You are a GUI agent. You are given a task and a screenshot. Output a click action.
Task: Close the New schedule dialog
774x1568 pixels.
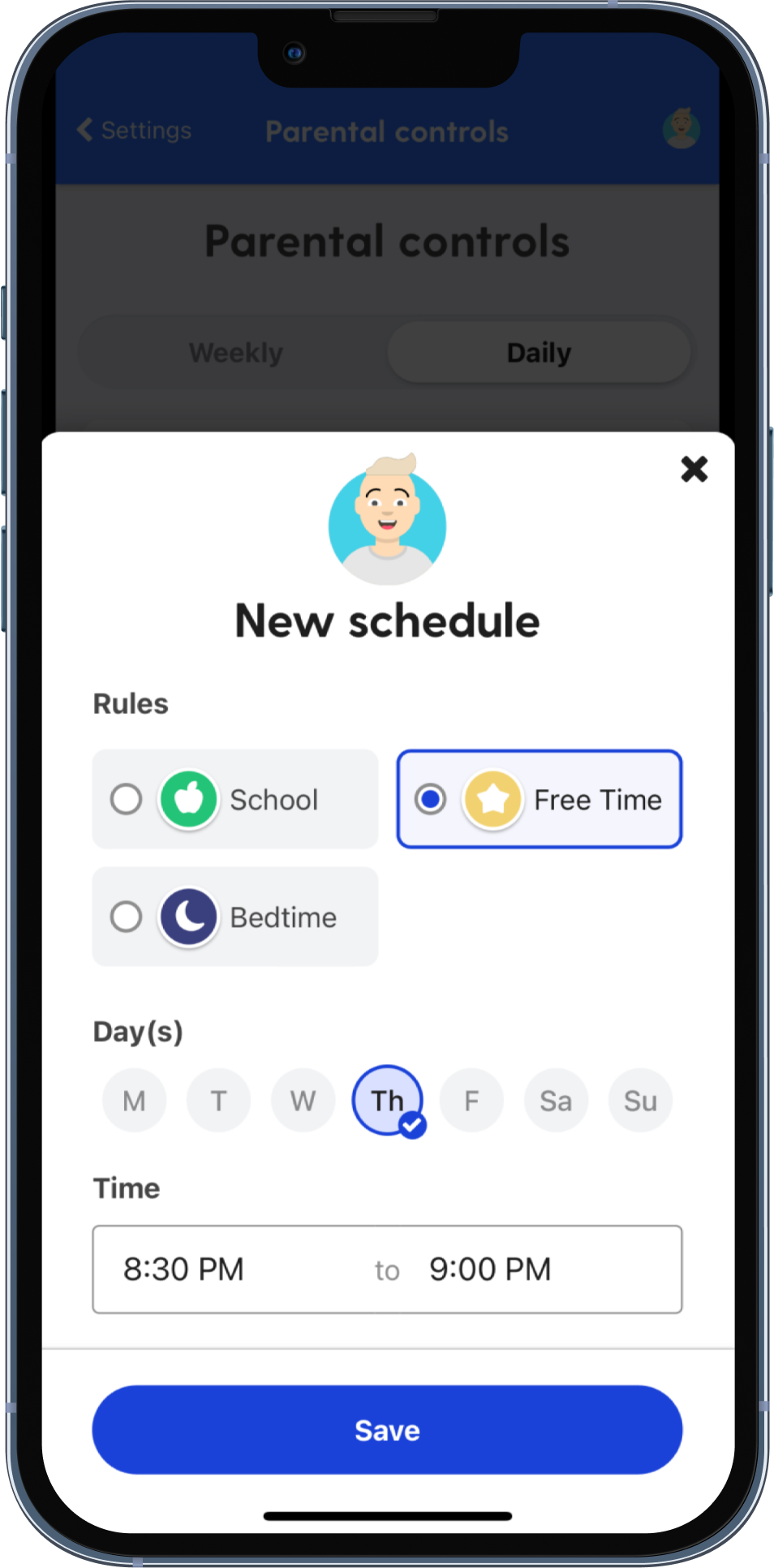coord(694,469)
